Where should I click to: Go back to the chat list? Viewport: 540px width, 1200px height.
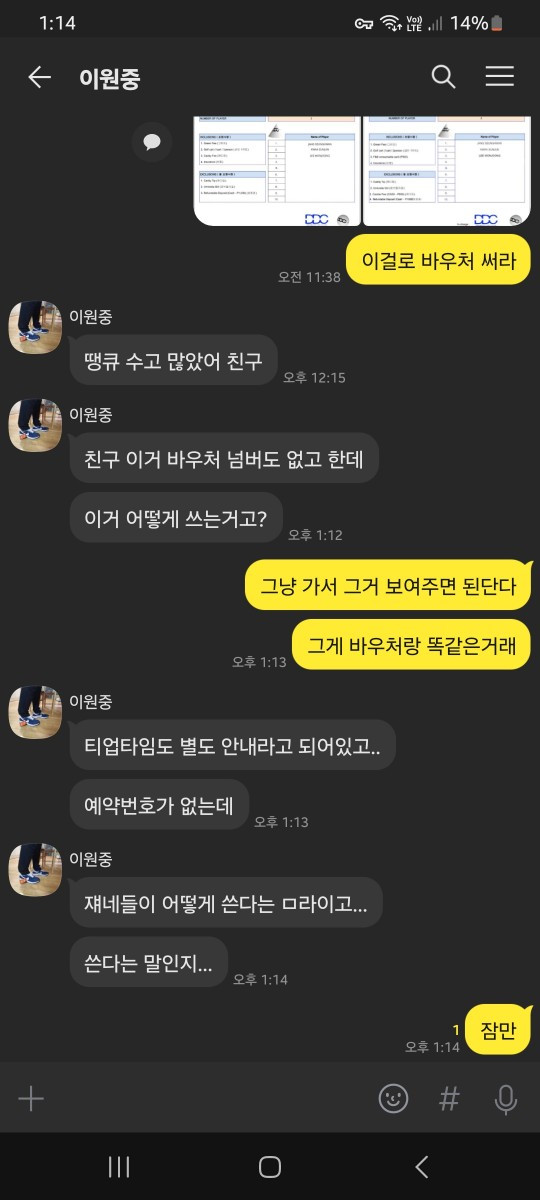pyautogui.click(x=39, y=77)
